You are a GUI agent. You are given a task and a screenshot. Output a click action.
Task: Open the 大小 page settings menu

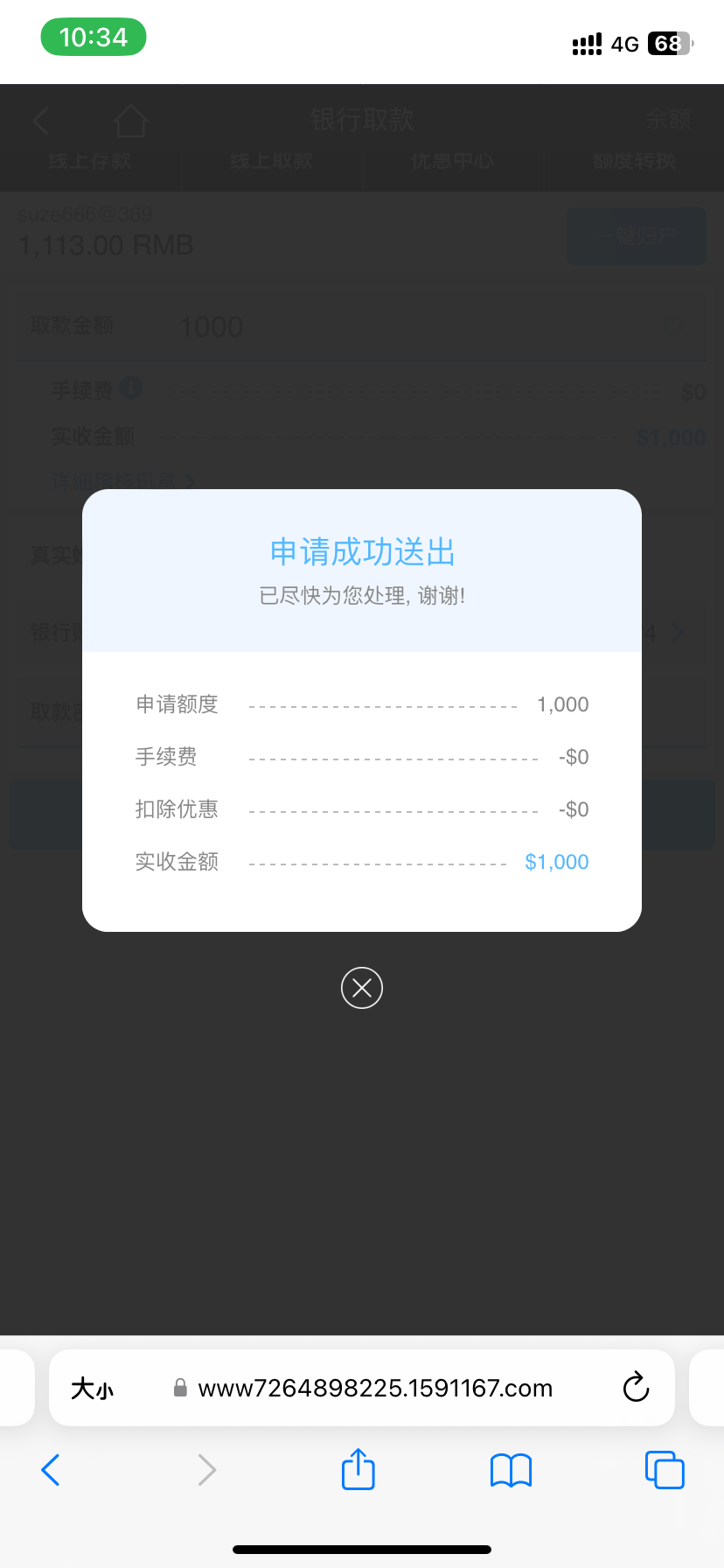[93, 1389]
